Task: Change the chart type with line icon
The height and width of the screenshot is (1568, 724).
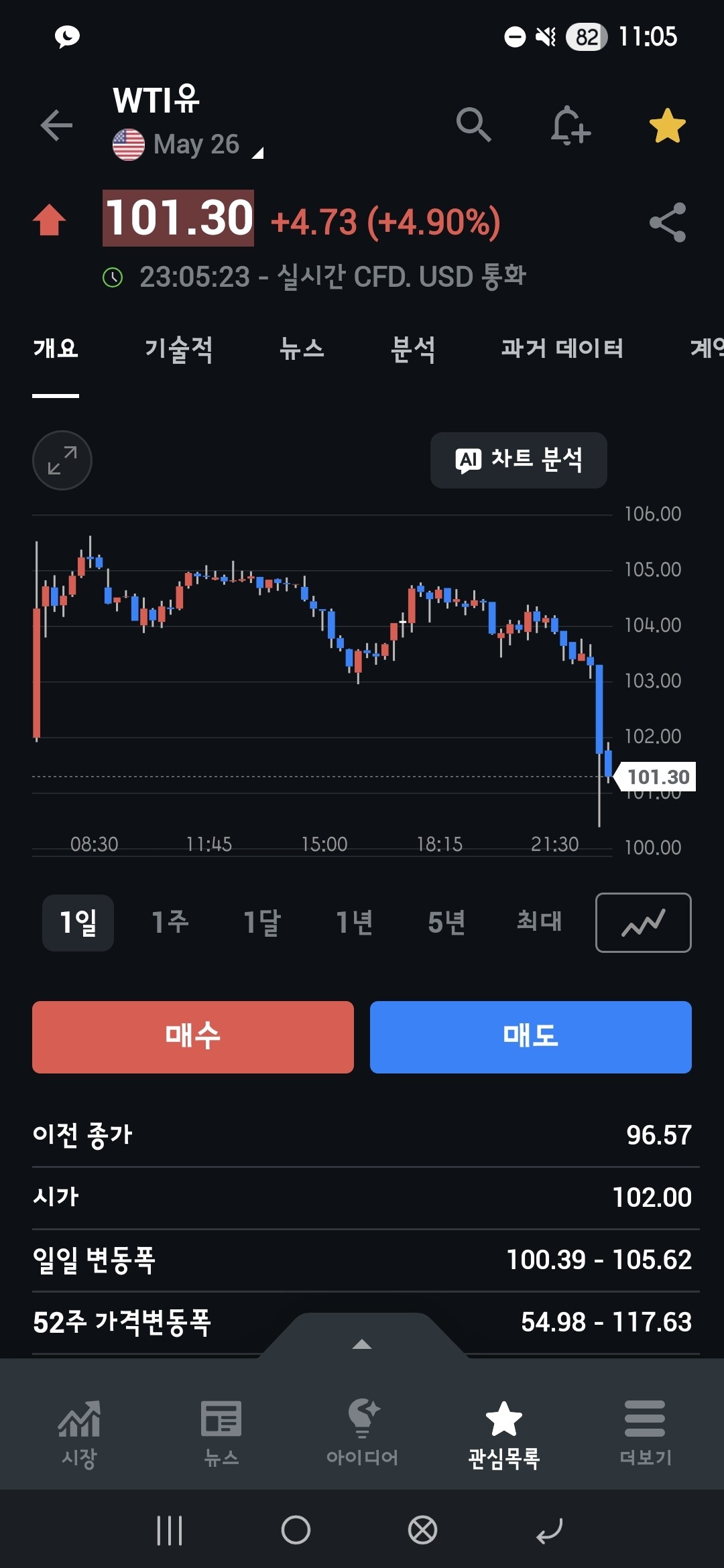Action: pyautogui.click(x=643, y=923)
